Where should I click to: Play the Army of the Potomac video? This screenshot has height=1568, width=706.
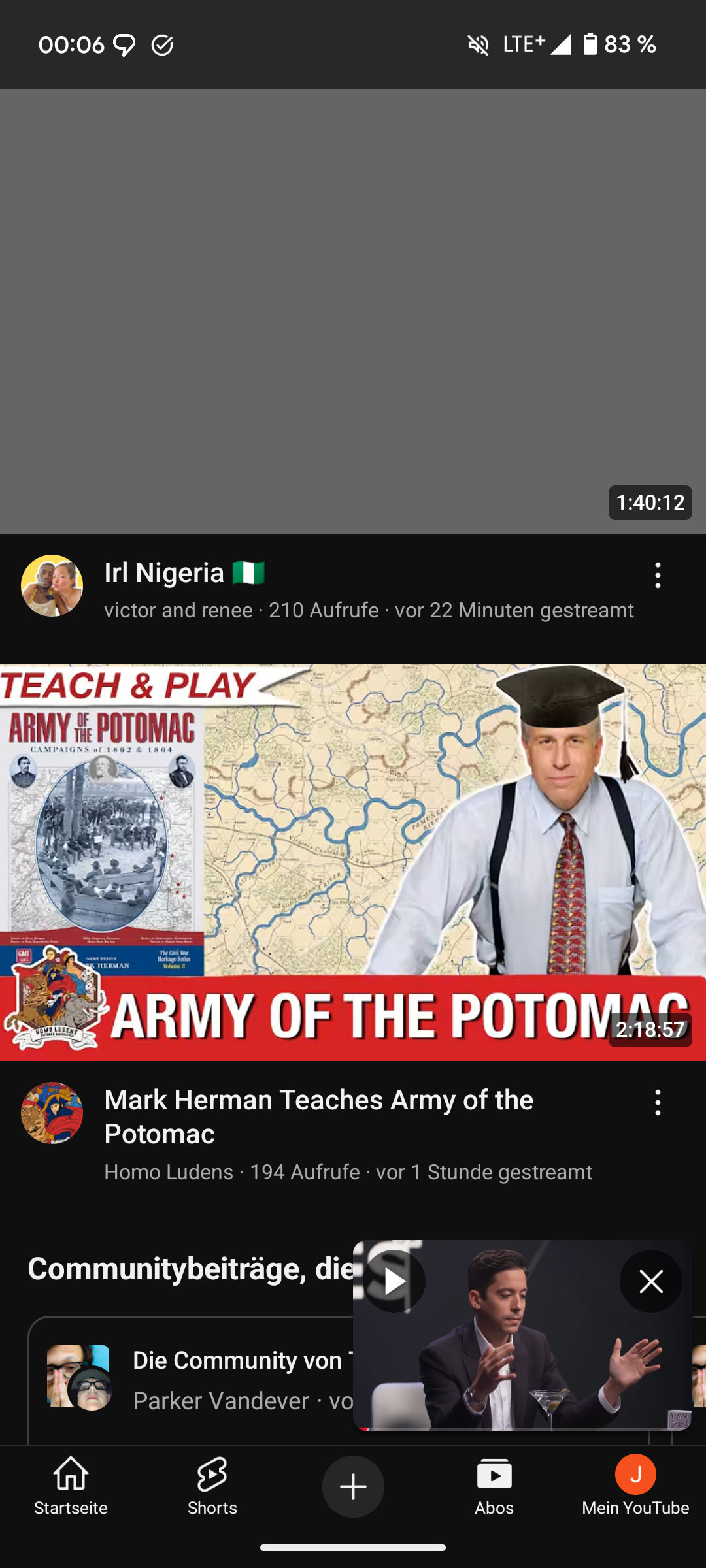pyautogui.click(x=353, y=862)
